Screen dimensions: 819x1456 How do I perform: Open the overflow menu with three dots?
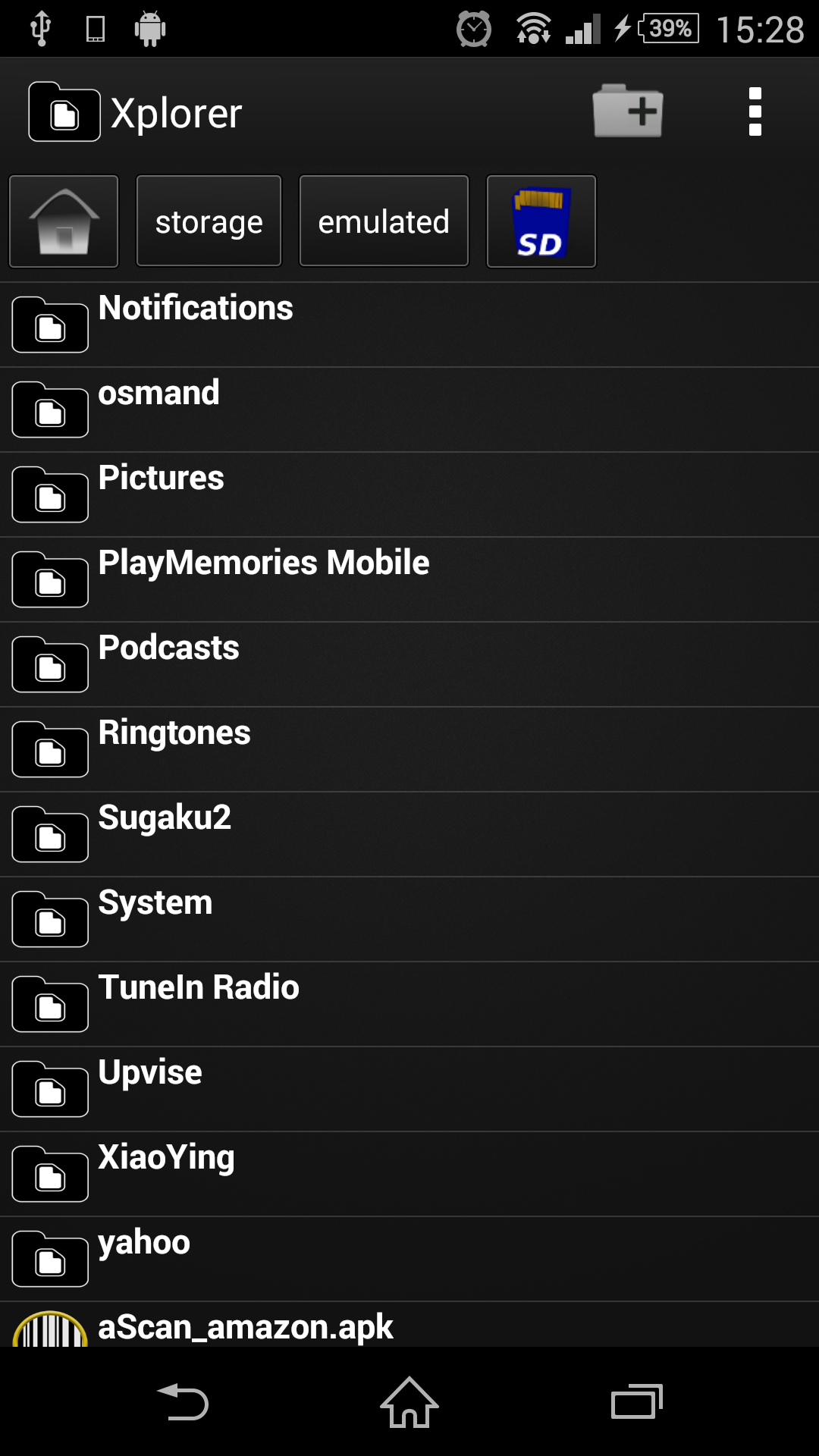pos(755,111)
